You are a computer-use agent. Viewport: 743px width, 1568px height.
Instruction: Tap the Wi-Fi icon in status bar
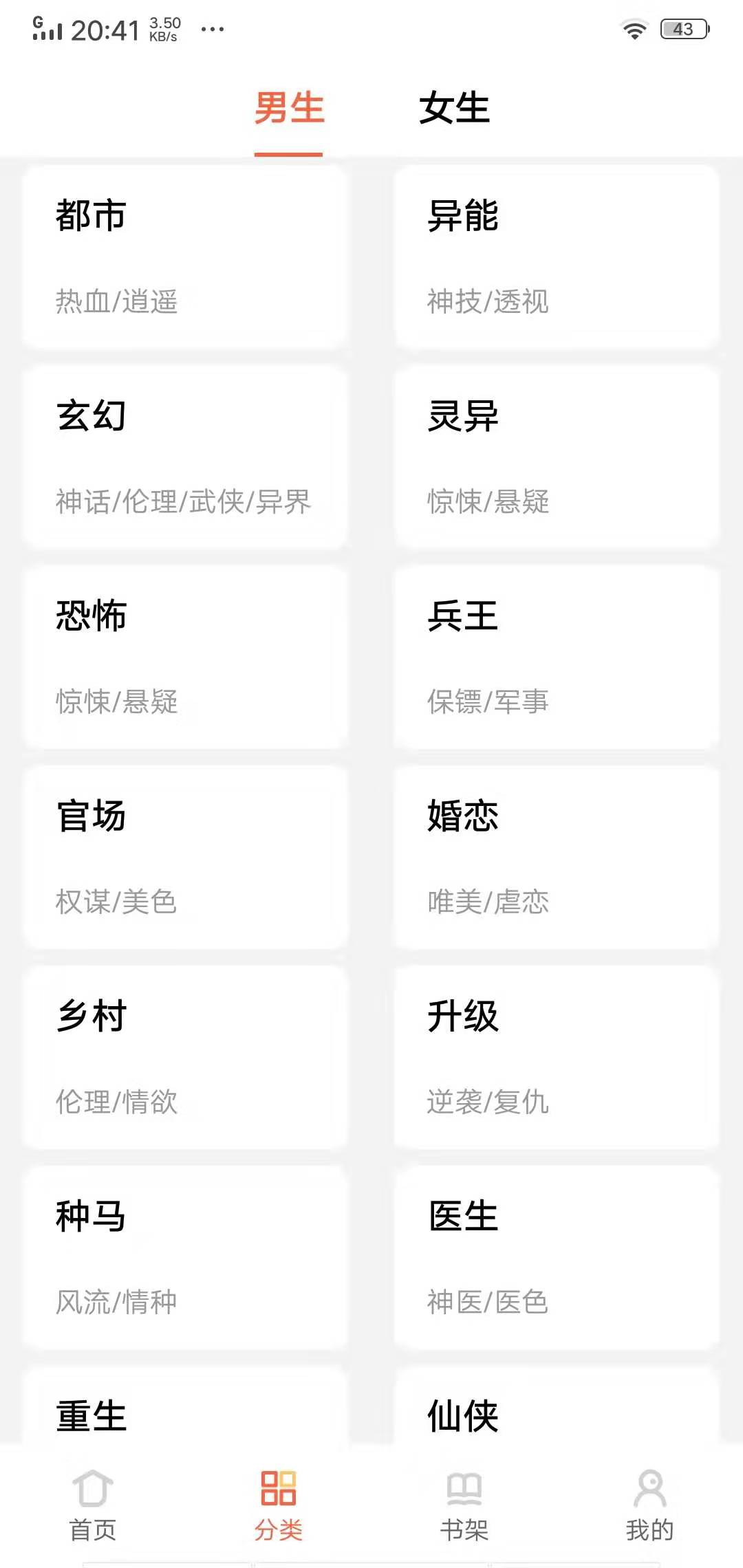(x=634, y=30)
